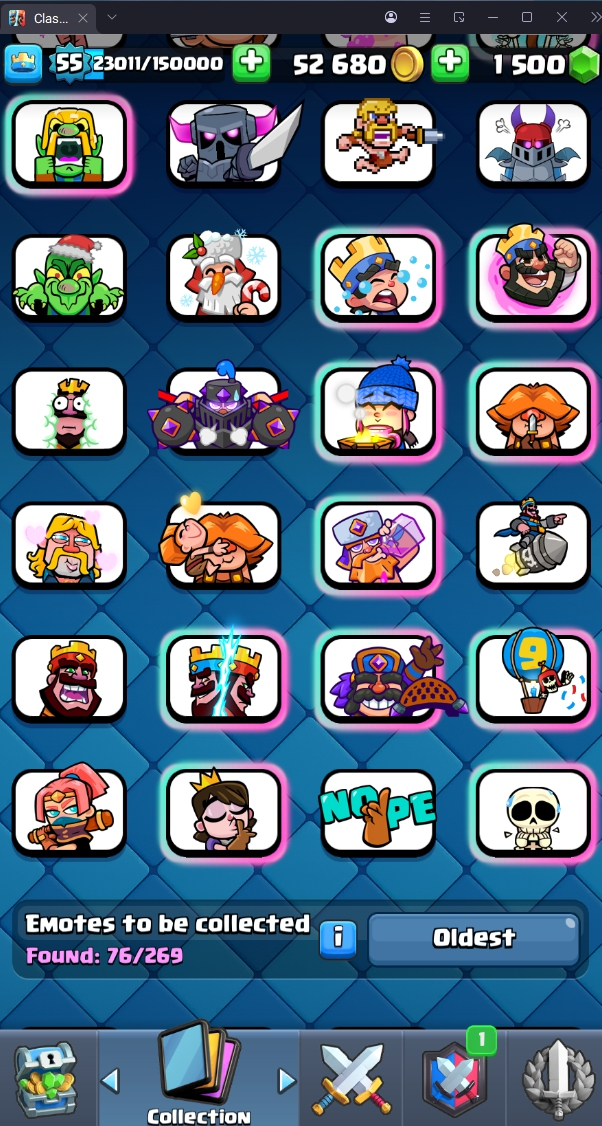Select the crying skeleton emote

click(x=533, y=811)
